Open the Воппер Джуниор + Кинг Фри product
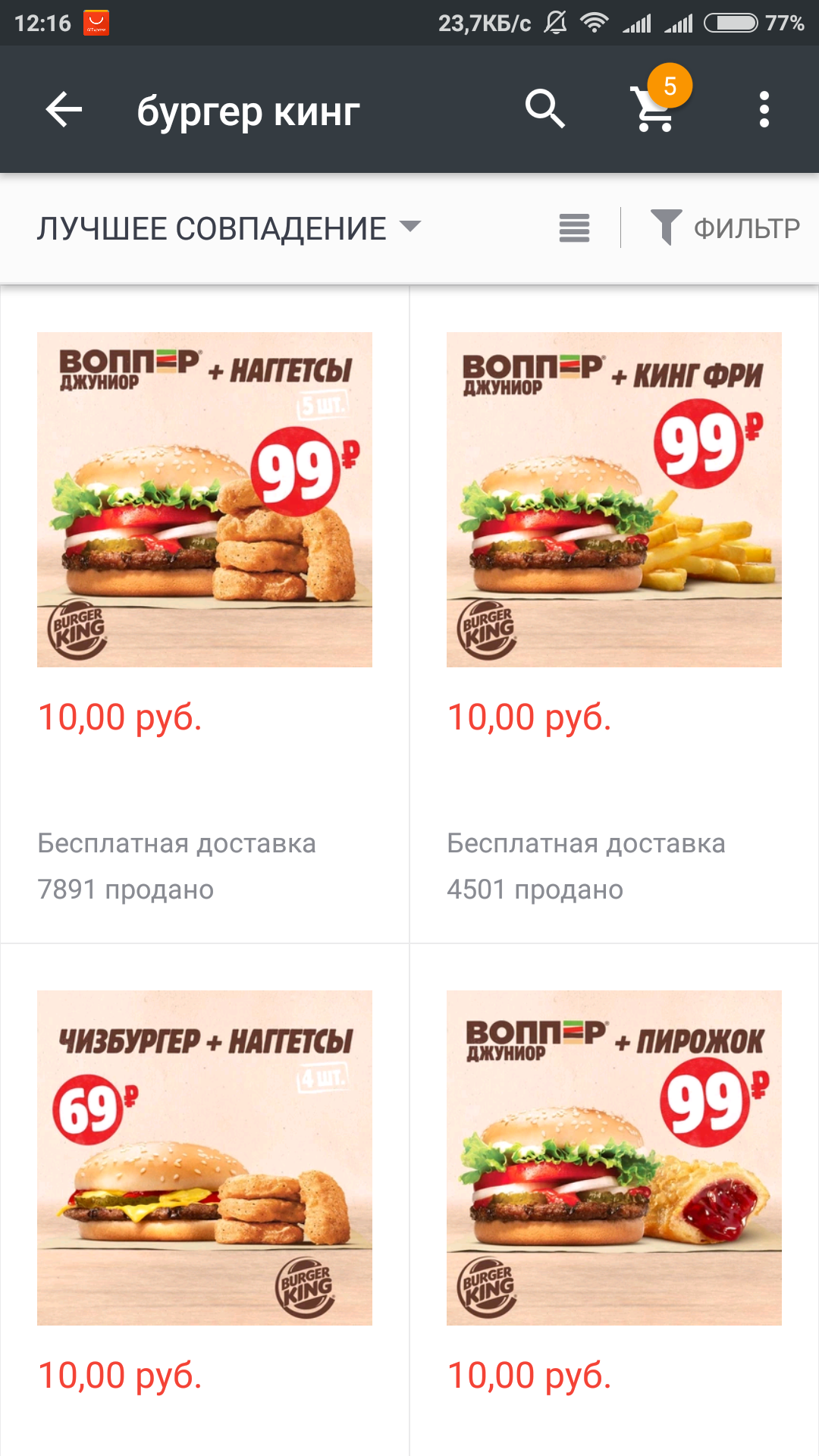Image resolution: width=819 pixels, height=1456 pixels. pyautogui.click(x=614, y=500)
